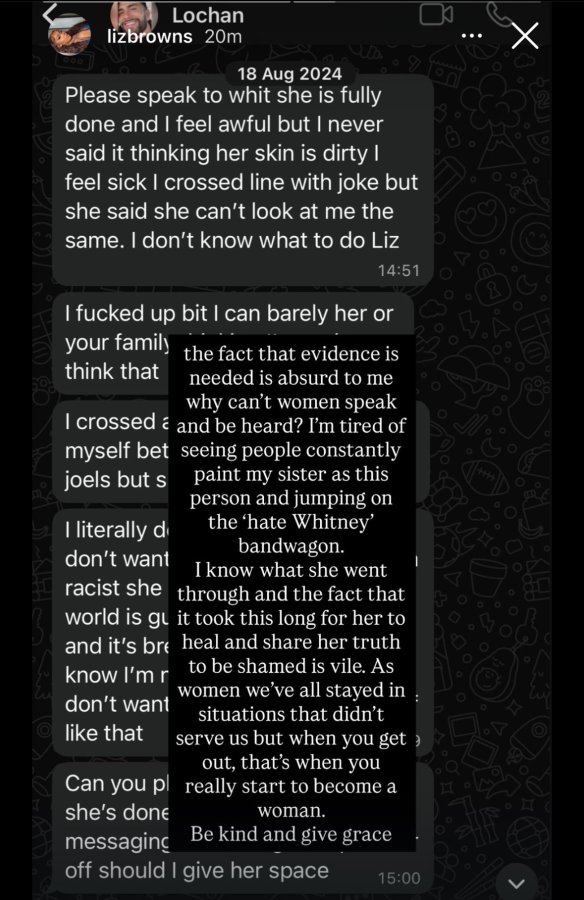Close the story viewer

[x=525, y=36]
